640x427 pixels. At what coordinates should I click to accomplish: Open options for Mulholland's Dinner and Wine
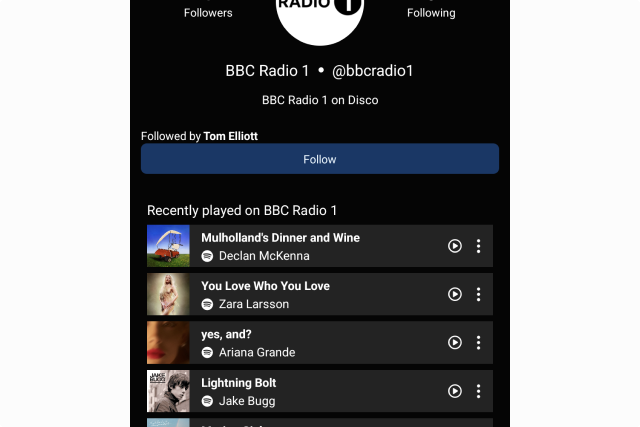click(x=479, y=246)
